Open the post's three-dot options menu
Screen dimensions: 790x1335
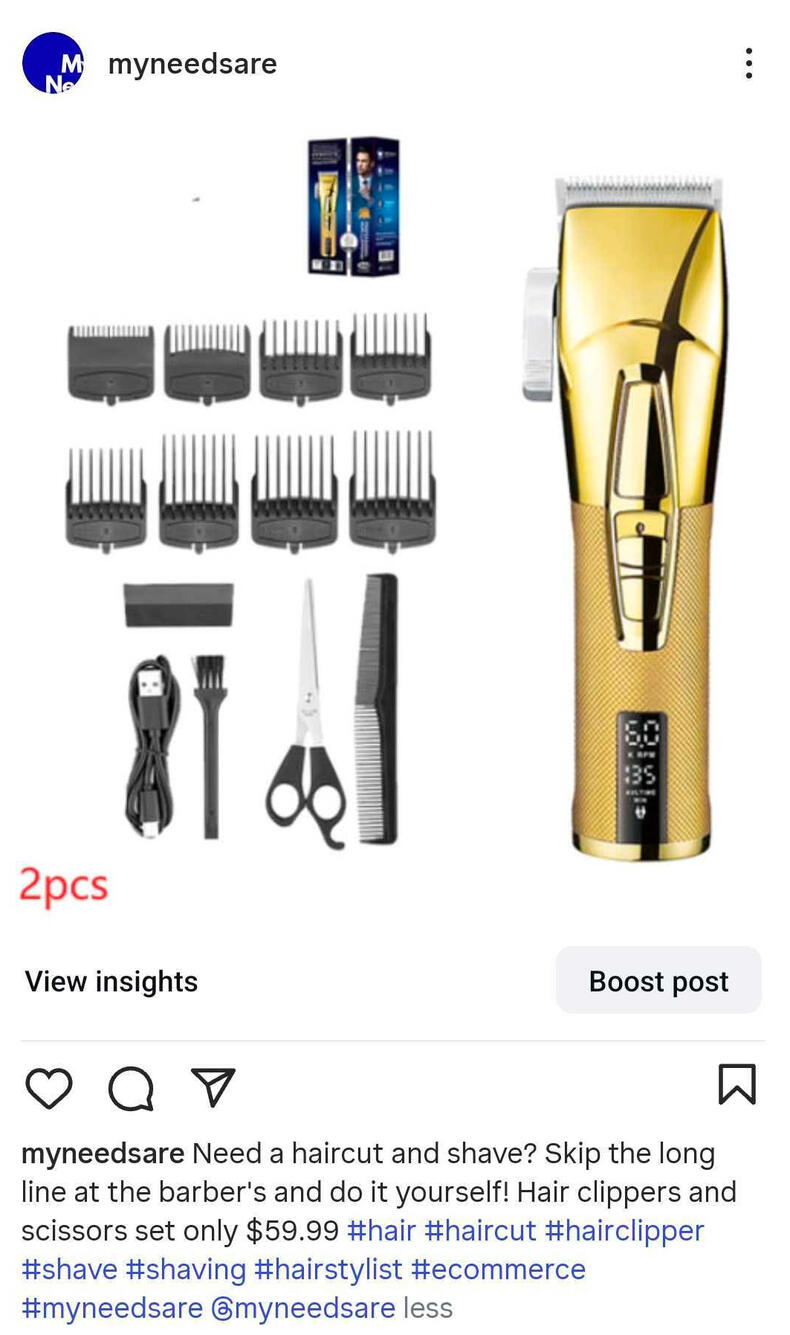tap(748, 63)
